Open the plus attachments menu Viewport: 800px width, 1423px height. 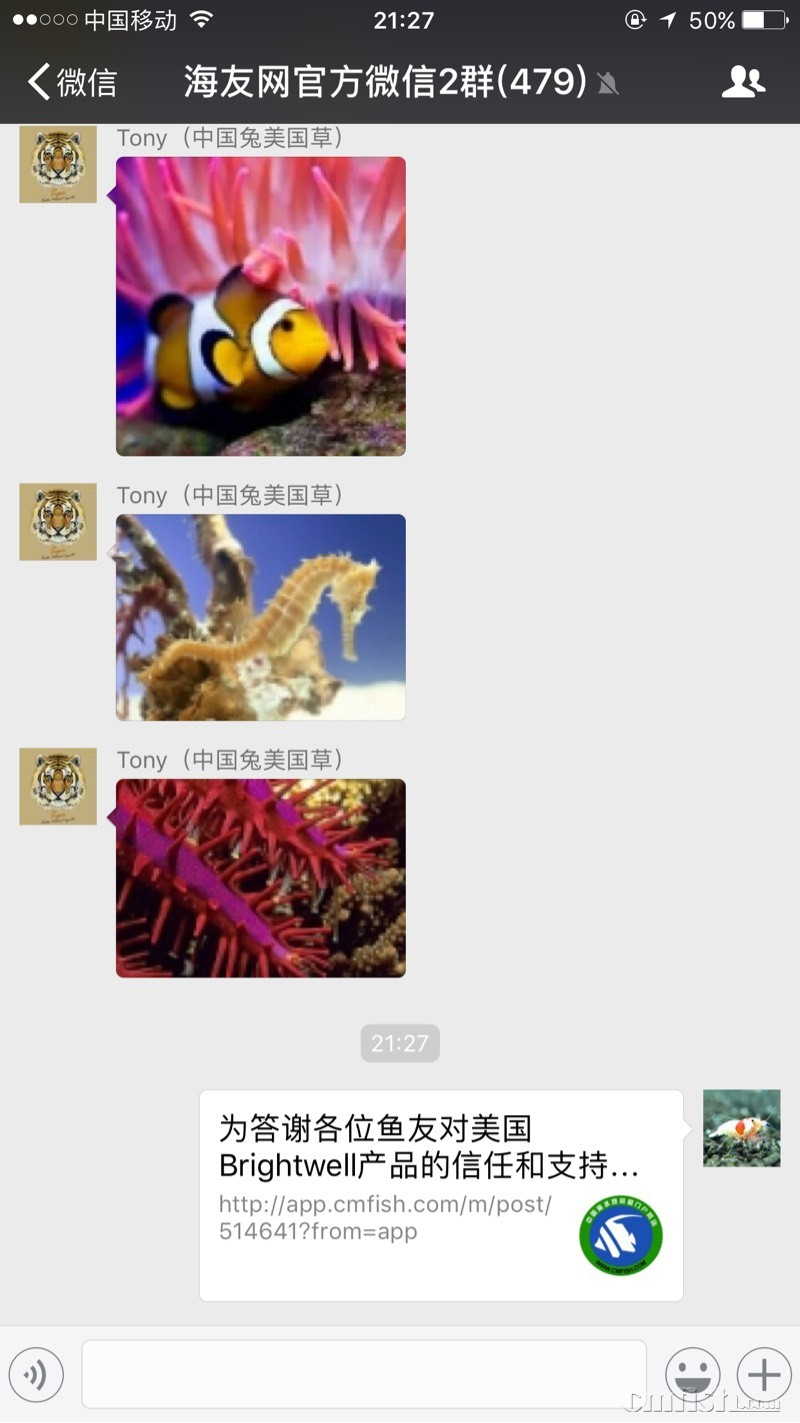point(763,1374)
